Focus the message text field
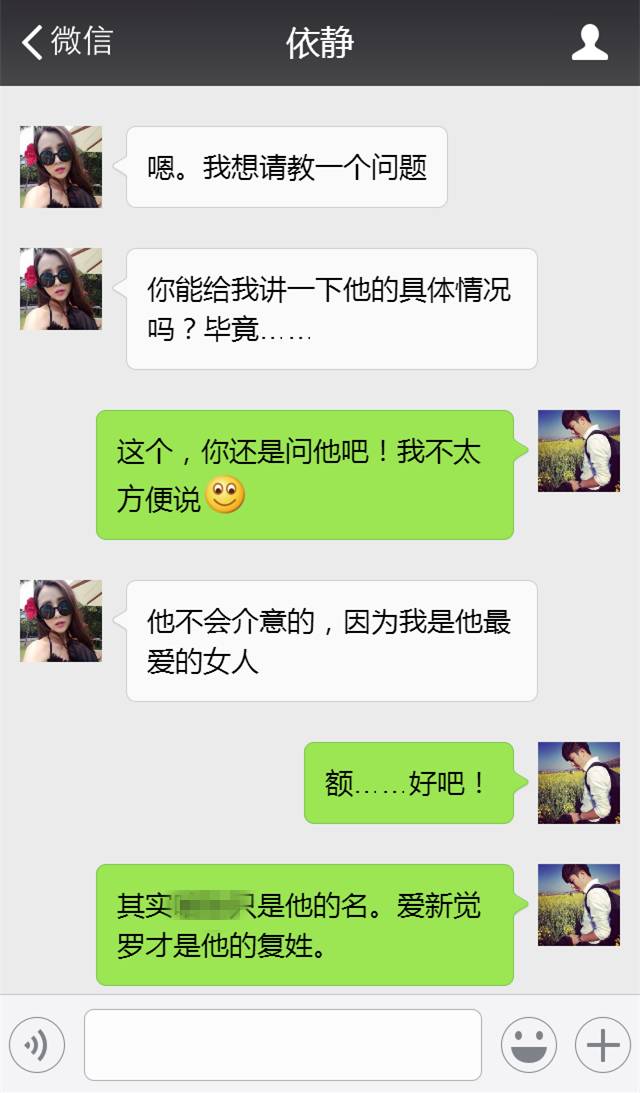The image size is (640, 1093). click(282, 1044)
